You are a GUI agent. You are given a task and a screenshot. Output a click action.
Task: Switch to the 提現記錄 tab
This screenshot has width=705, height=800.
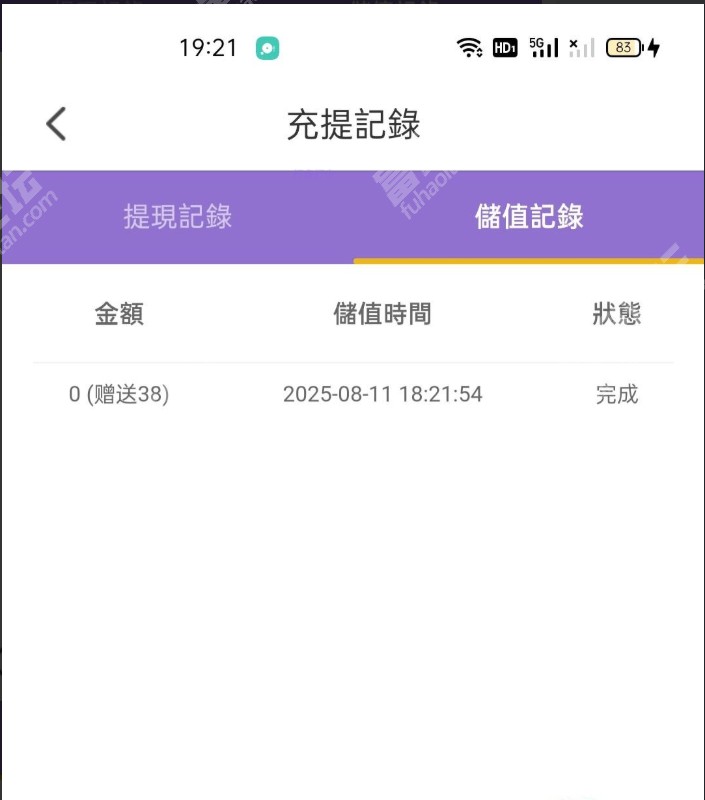click(x=178, y=216)
